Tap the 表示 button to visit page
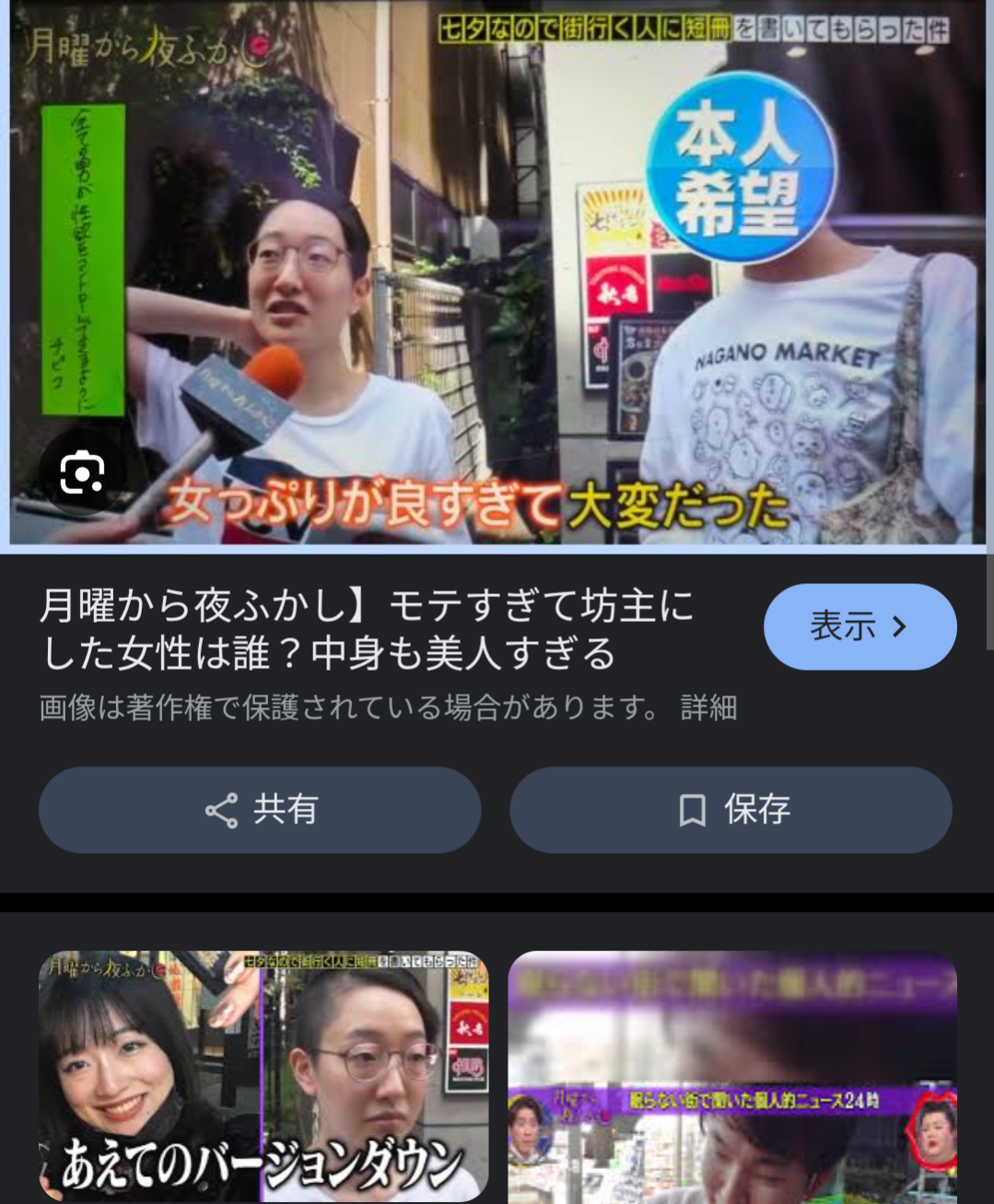Viewport: 994px width, 1204px height. pos(860,626)
